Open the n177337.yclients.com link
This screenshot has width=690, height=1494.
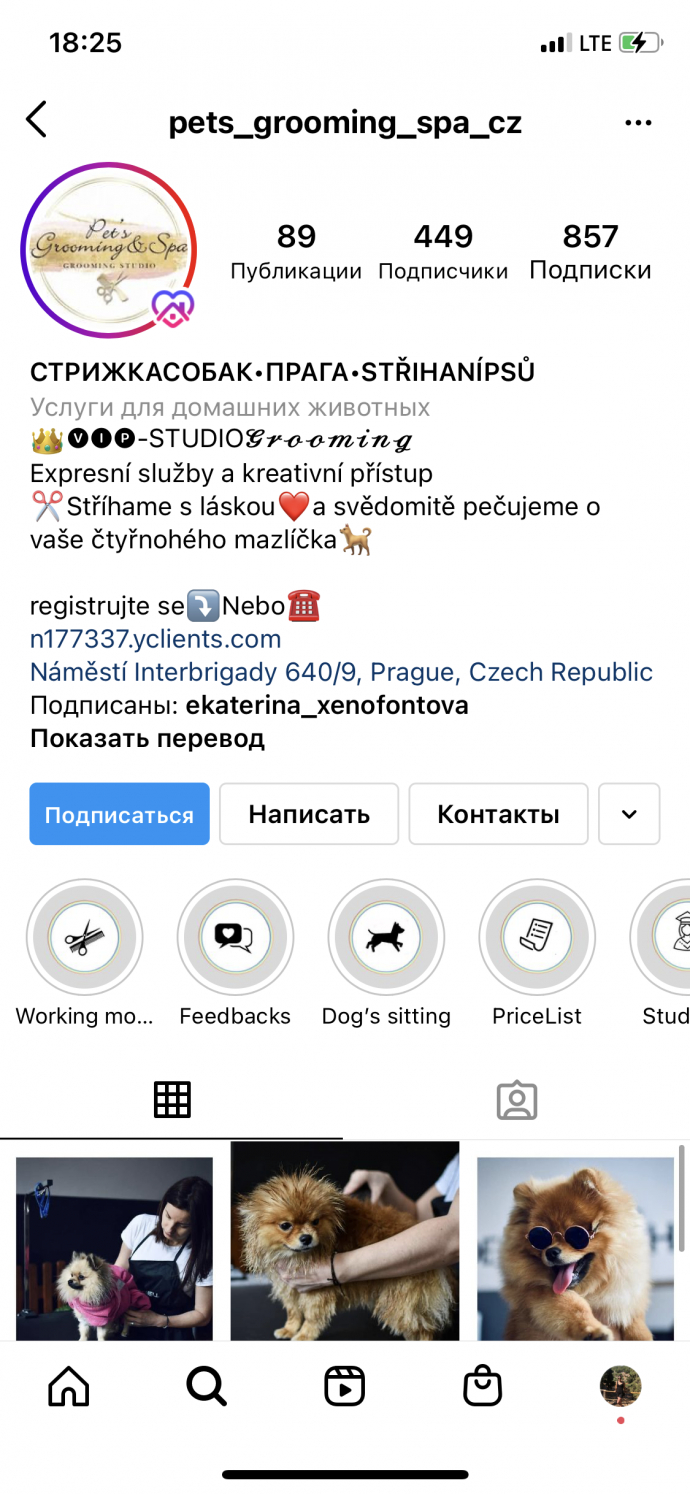click(155, 638)
